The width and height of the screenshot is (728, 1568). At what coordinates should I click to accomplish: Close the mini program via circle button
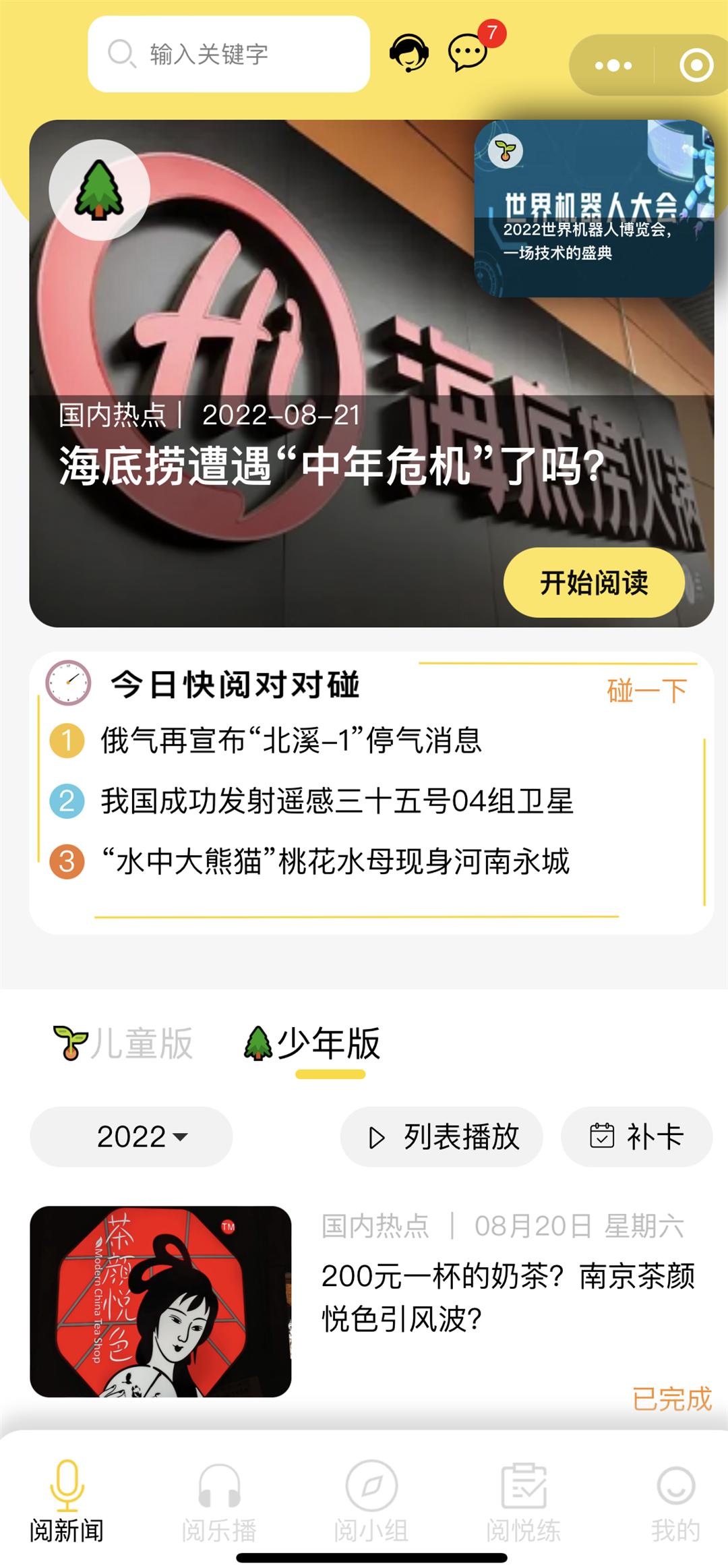696,65
